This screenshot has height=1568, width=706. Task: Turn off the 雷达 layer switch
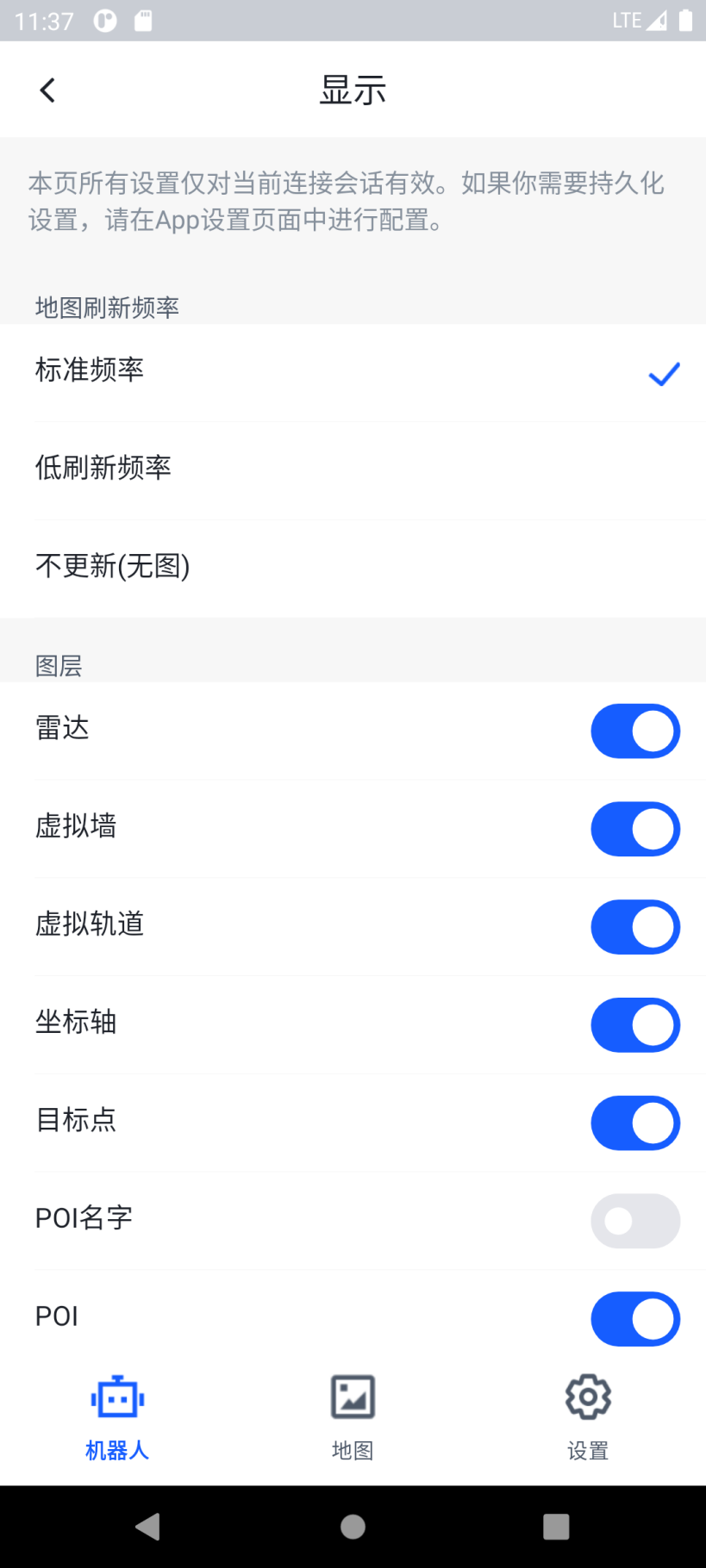pyautogui.click(x=635, y=731)
